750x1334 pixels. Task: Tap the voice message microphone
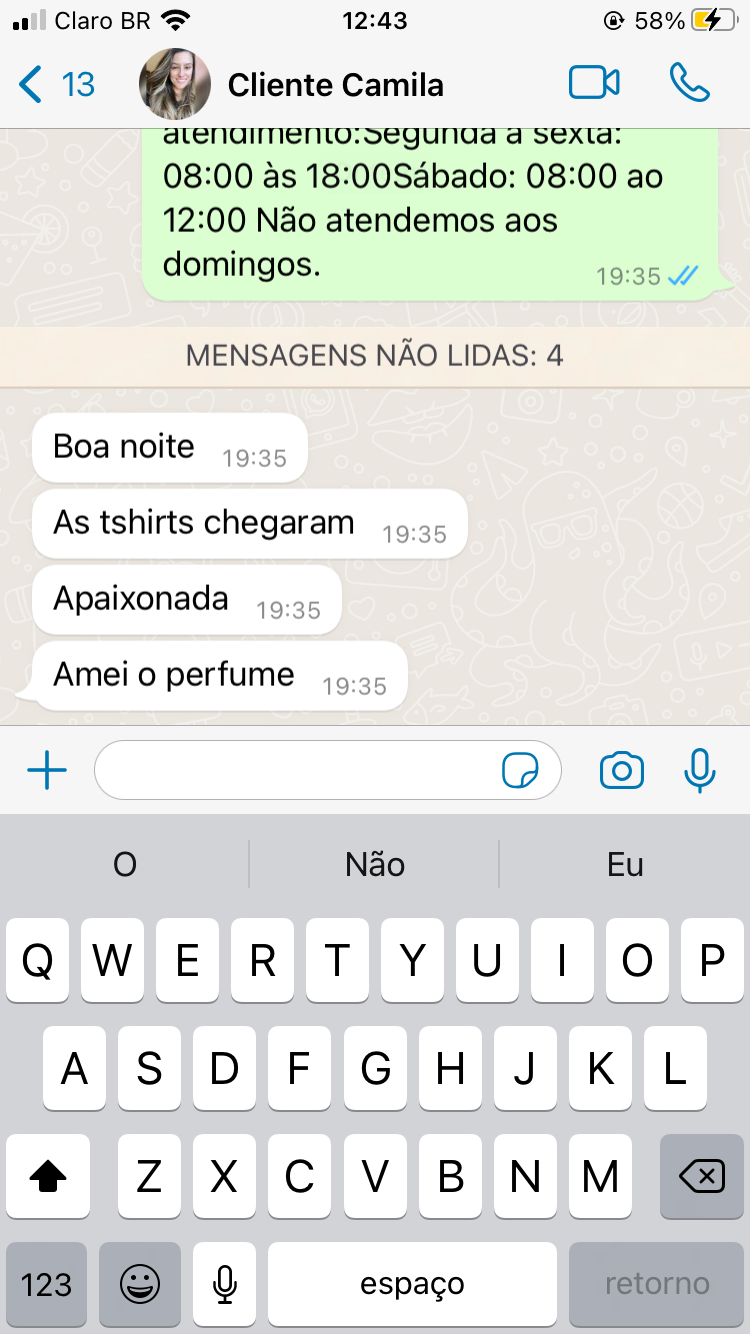coord(700,771)
